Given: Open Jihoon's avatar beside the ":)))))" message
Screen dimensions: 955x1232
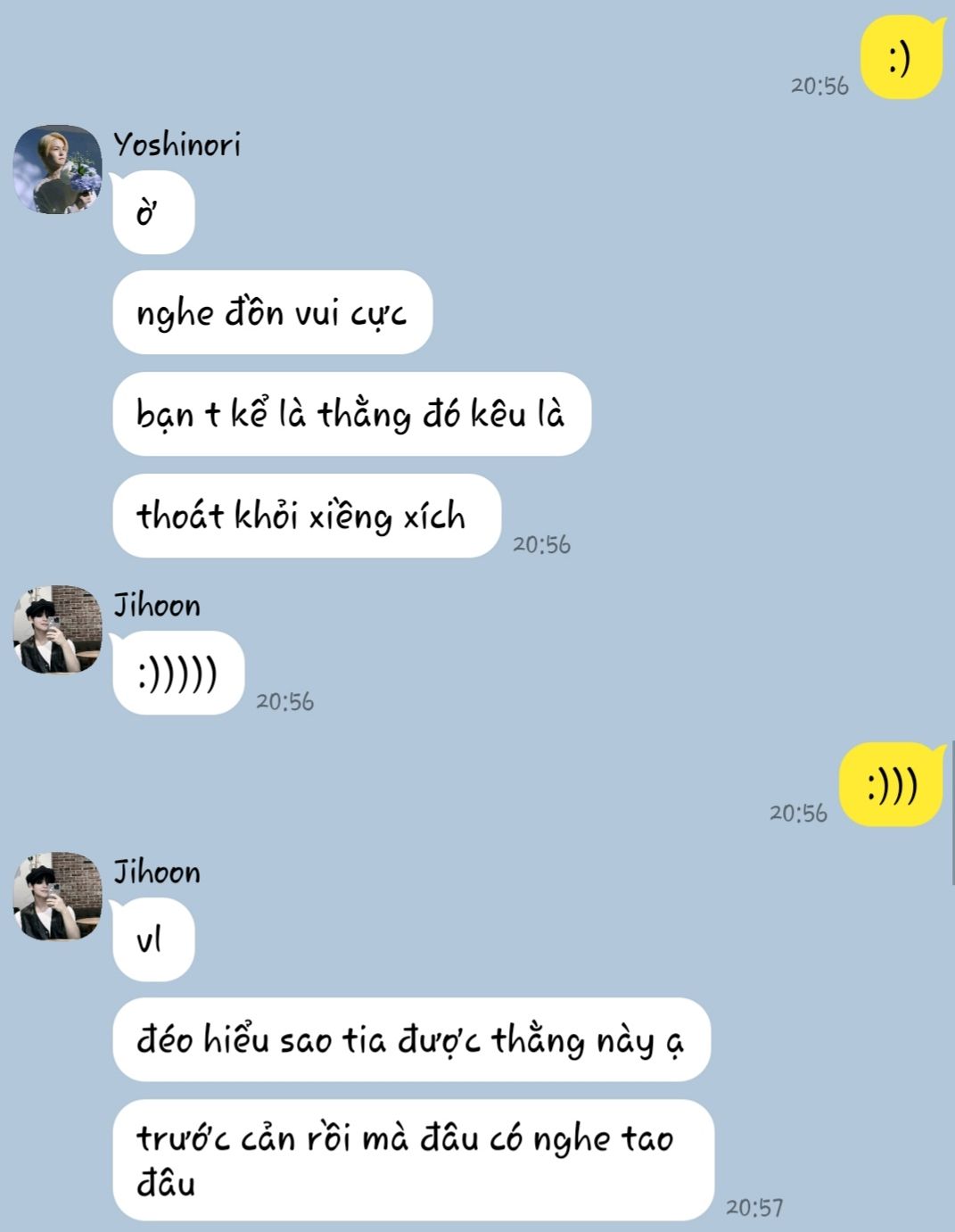Looking at the screenshot, I should (x=57, y=629).
